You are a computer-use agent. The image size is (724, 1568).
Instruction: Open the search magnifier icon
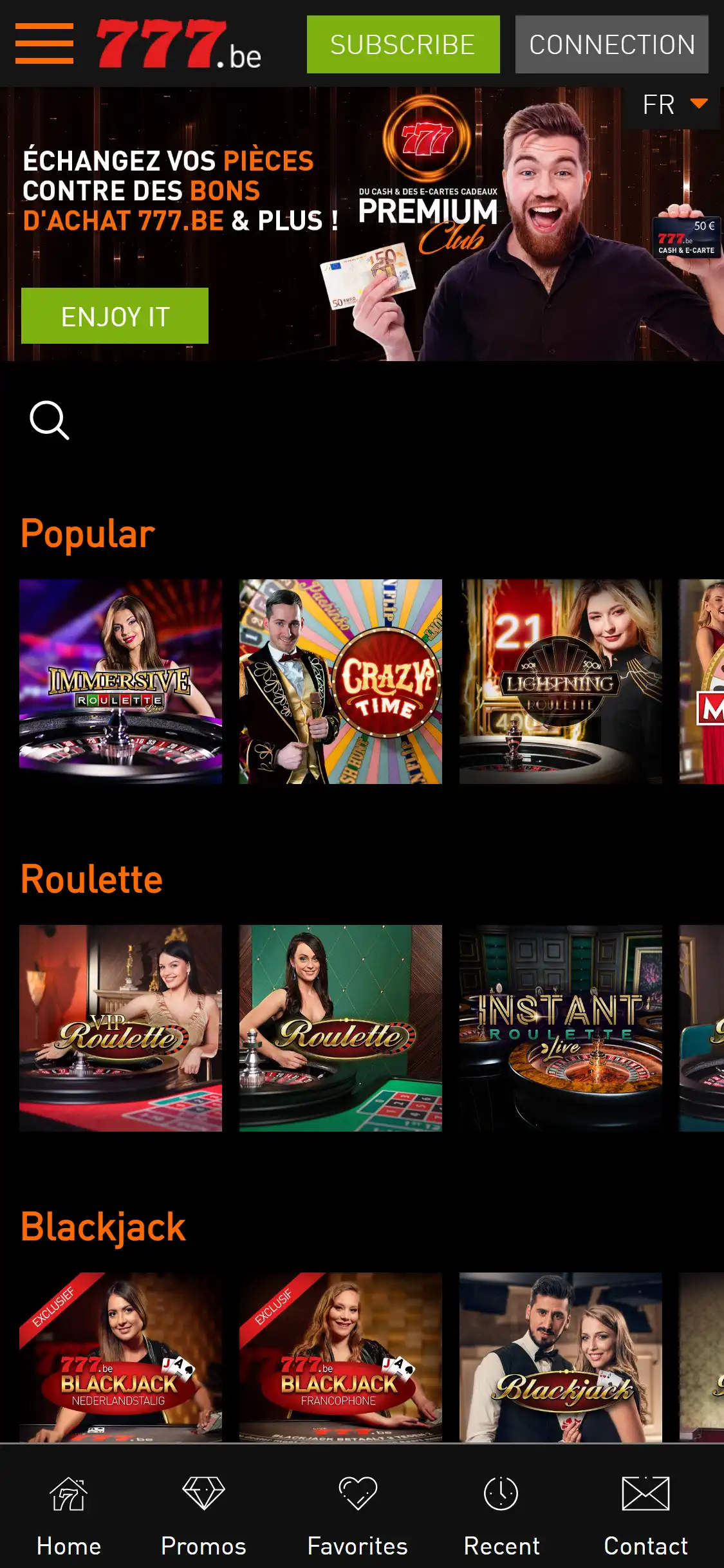point(50,420)
